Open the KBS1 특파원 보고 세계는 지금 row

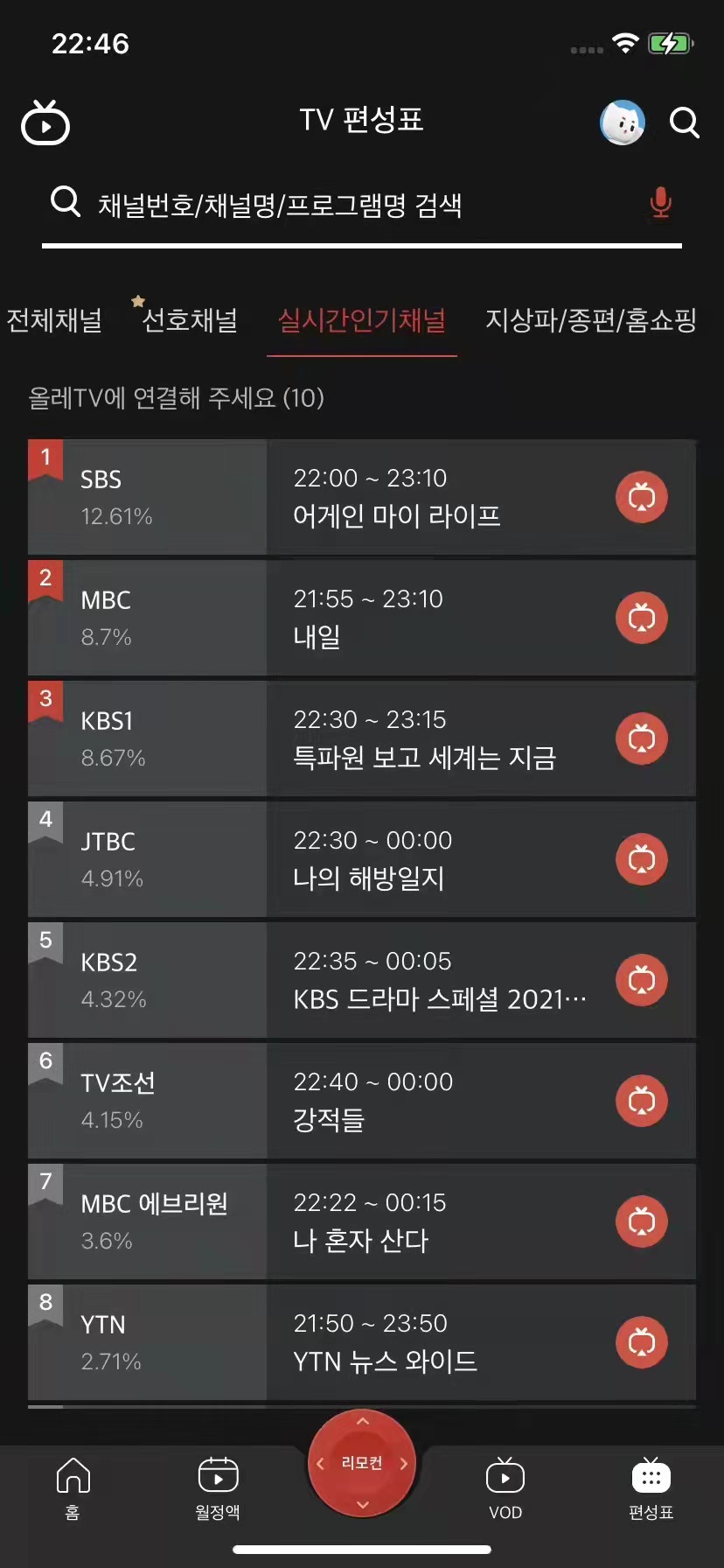362,738
